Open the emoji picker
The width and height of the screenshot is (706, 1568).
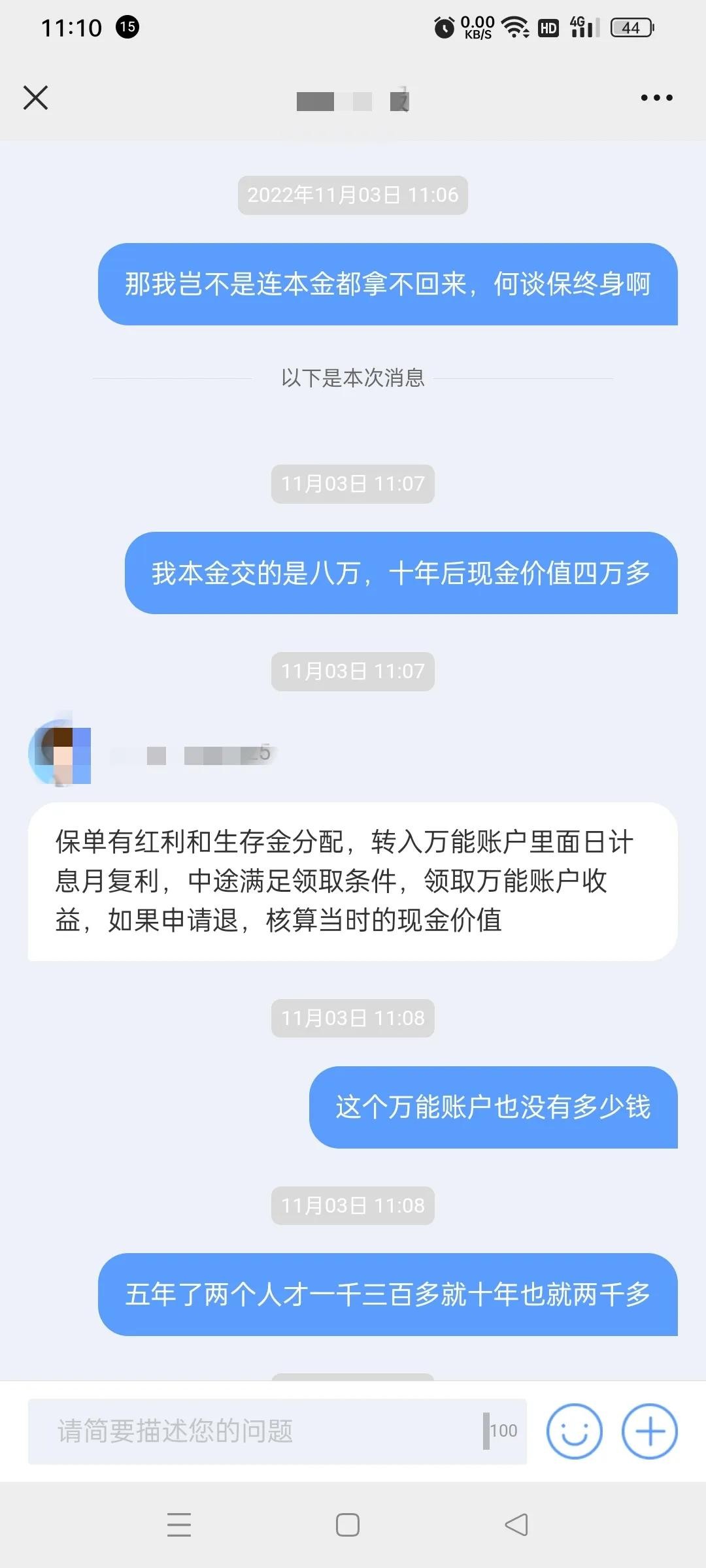tap(574, 1431)
